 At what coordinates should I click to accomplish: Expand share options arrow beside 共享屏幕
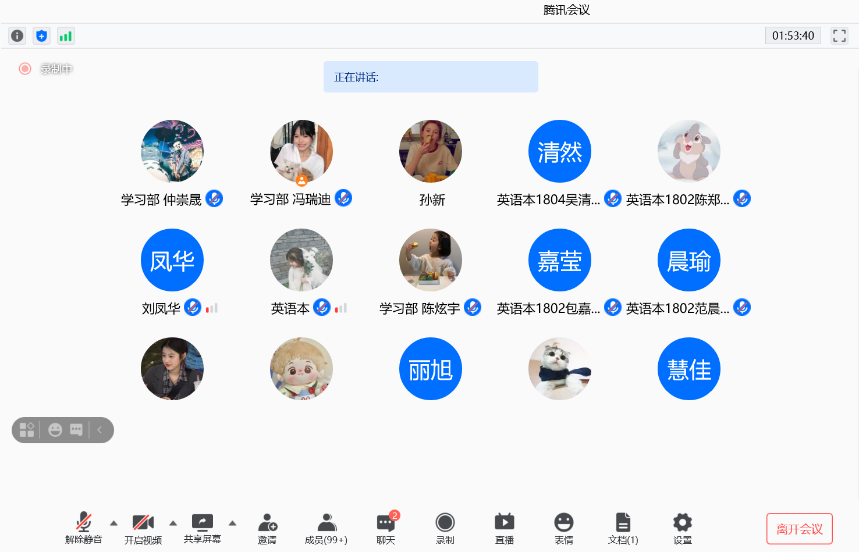[x=232, y=522]
